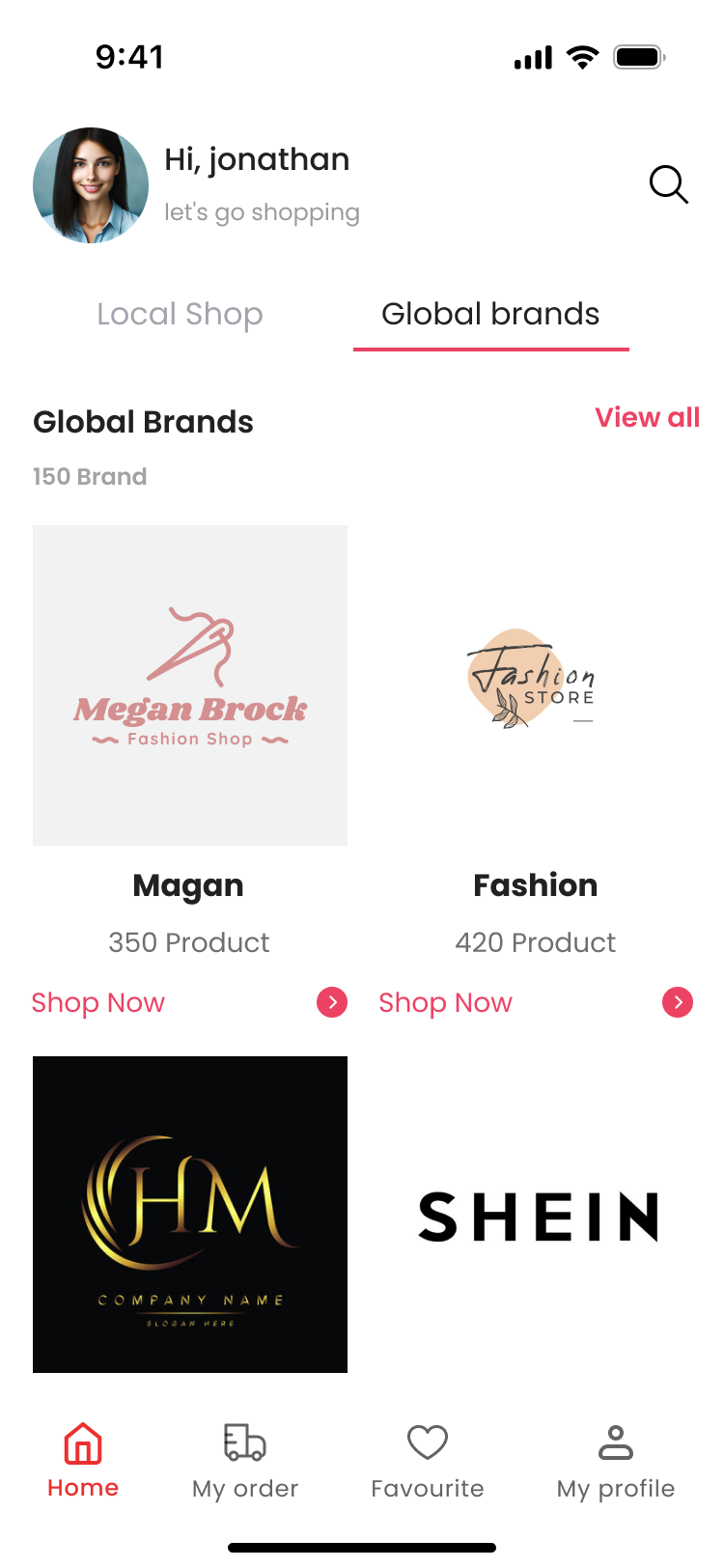
Task: Open the Fashion Store brand card
Action: (535, 685)
